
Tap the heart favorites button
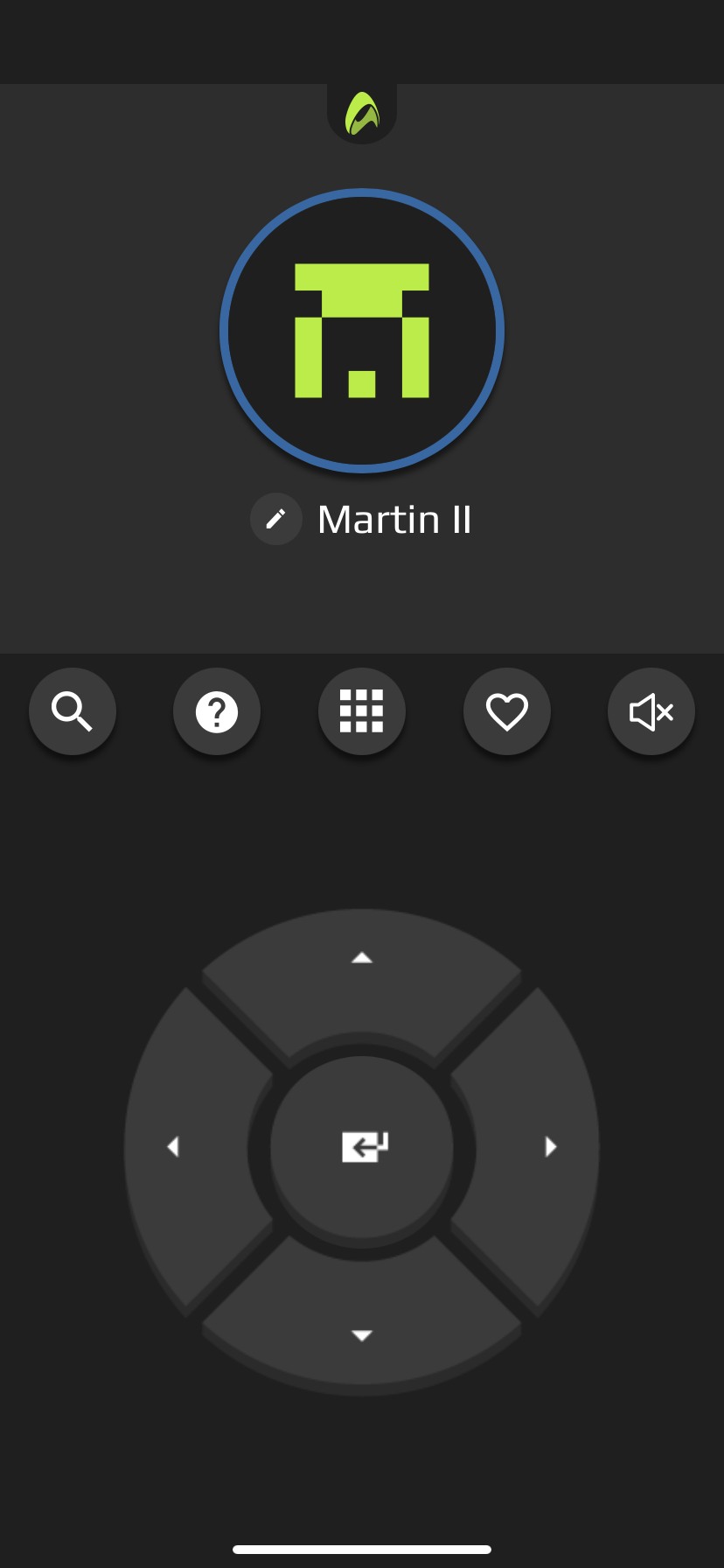[507, 711]
